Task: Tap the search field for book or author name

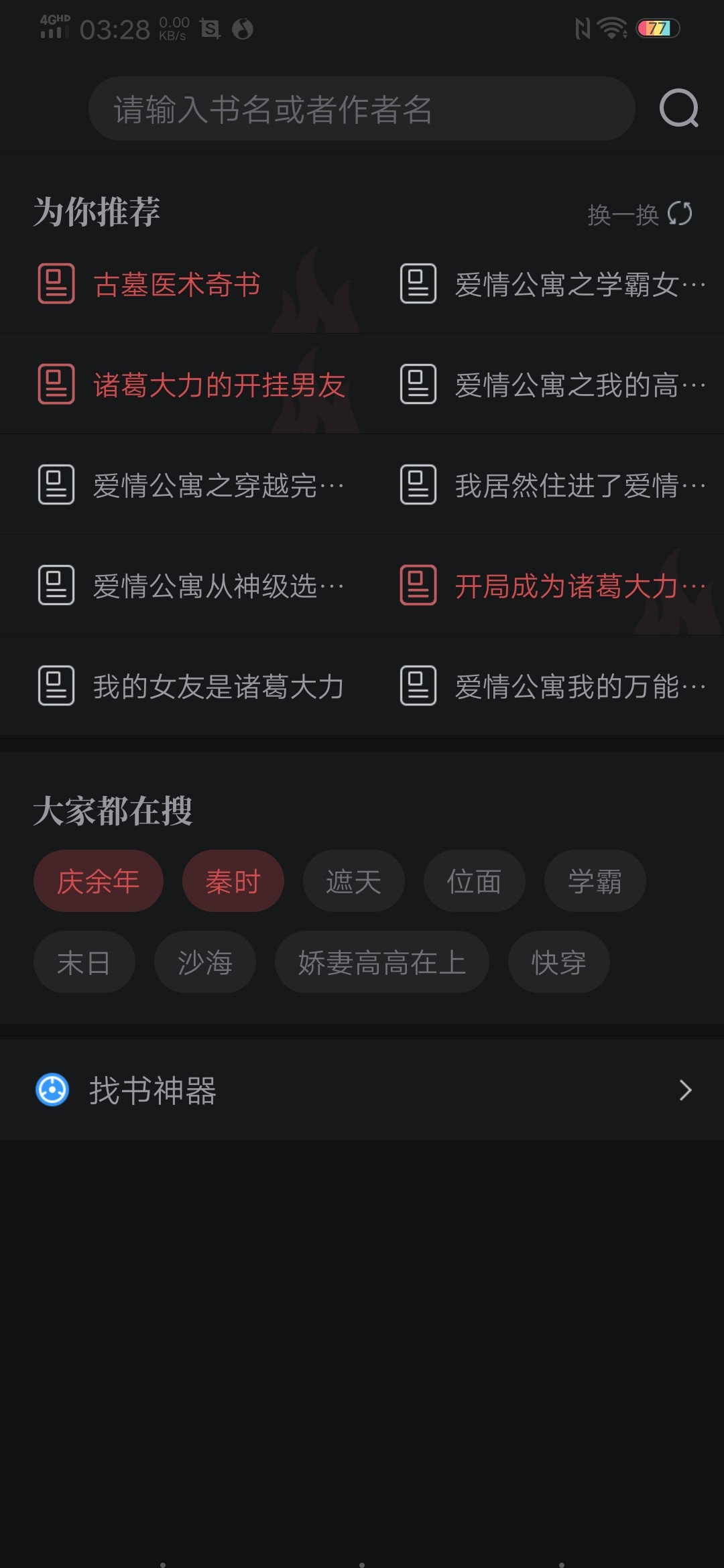Action: 362,109
